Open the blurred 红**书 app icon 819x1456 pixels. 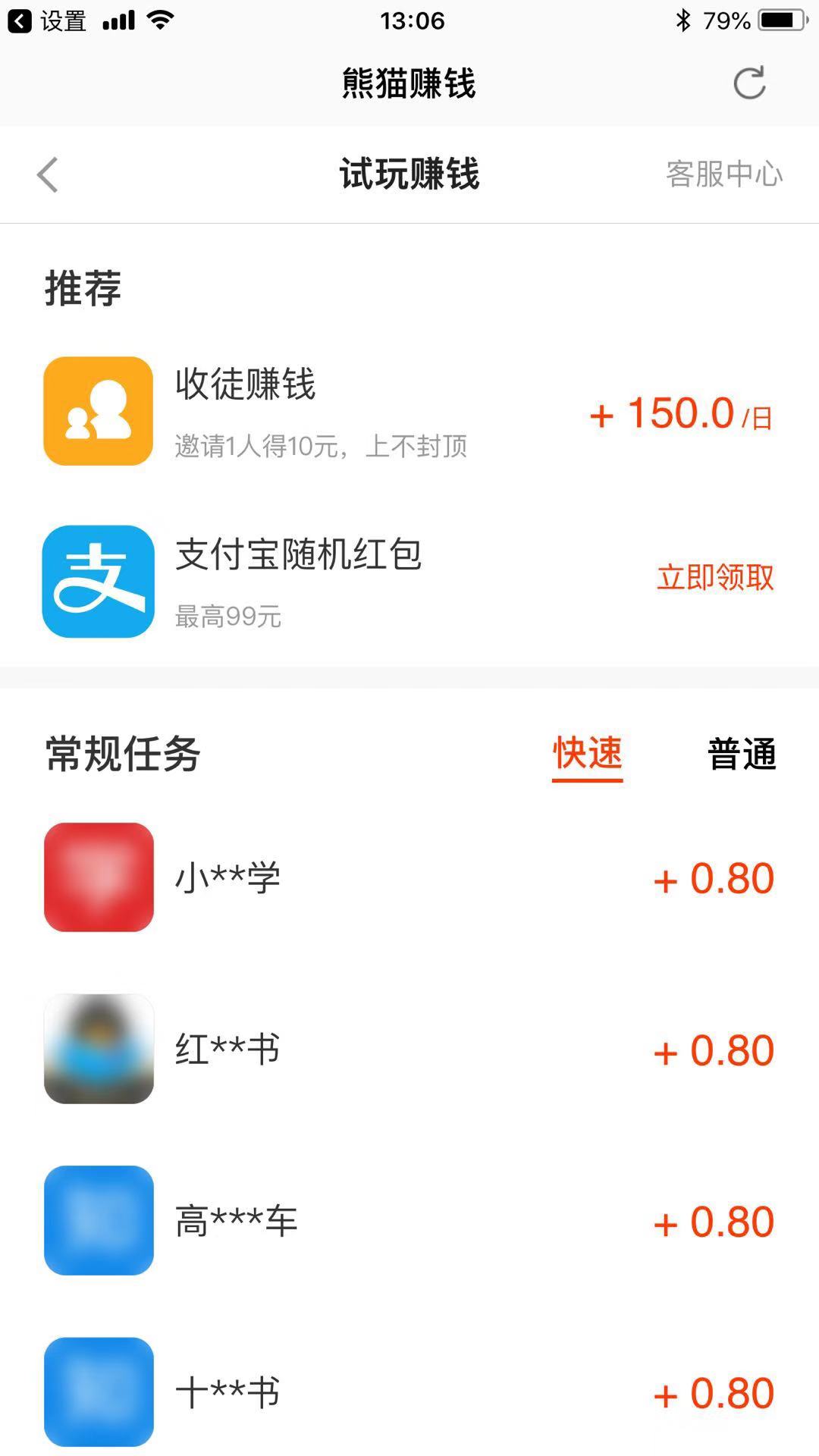(x=99, y=1049)
